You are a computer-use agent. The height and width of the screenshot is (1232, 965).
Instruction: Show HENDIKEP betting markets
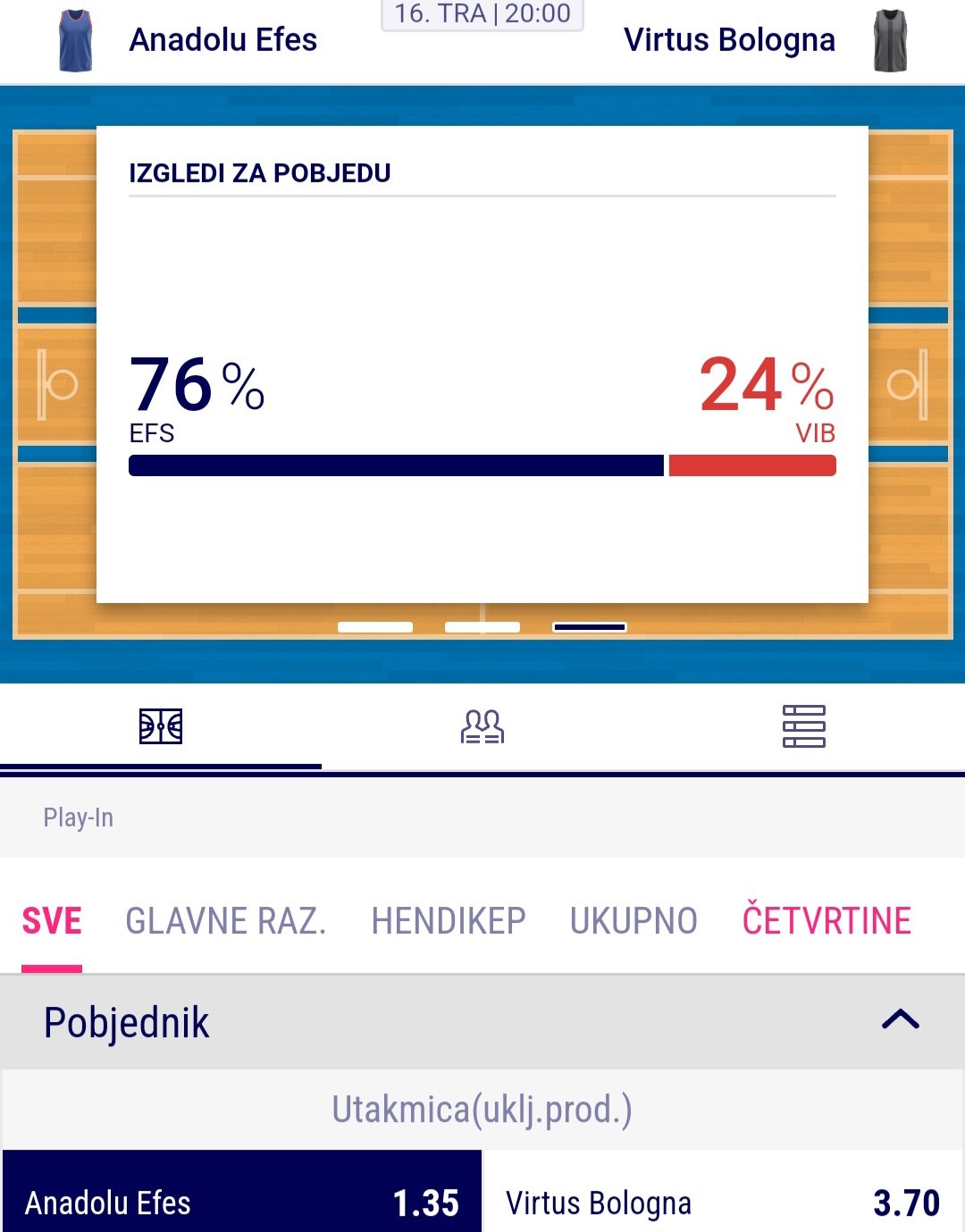pyautogui.click(x=449, y=921)
